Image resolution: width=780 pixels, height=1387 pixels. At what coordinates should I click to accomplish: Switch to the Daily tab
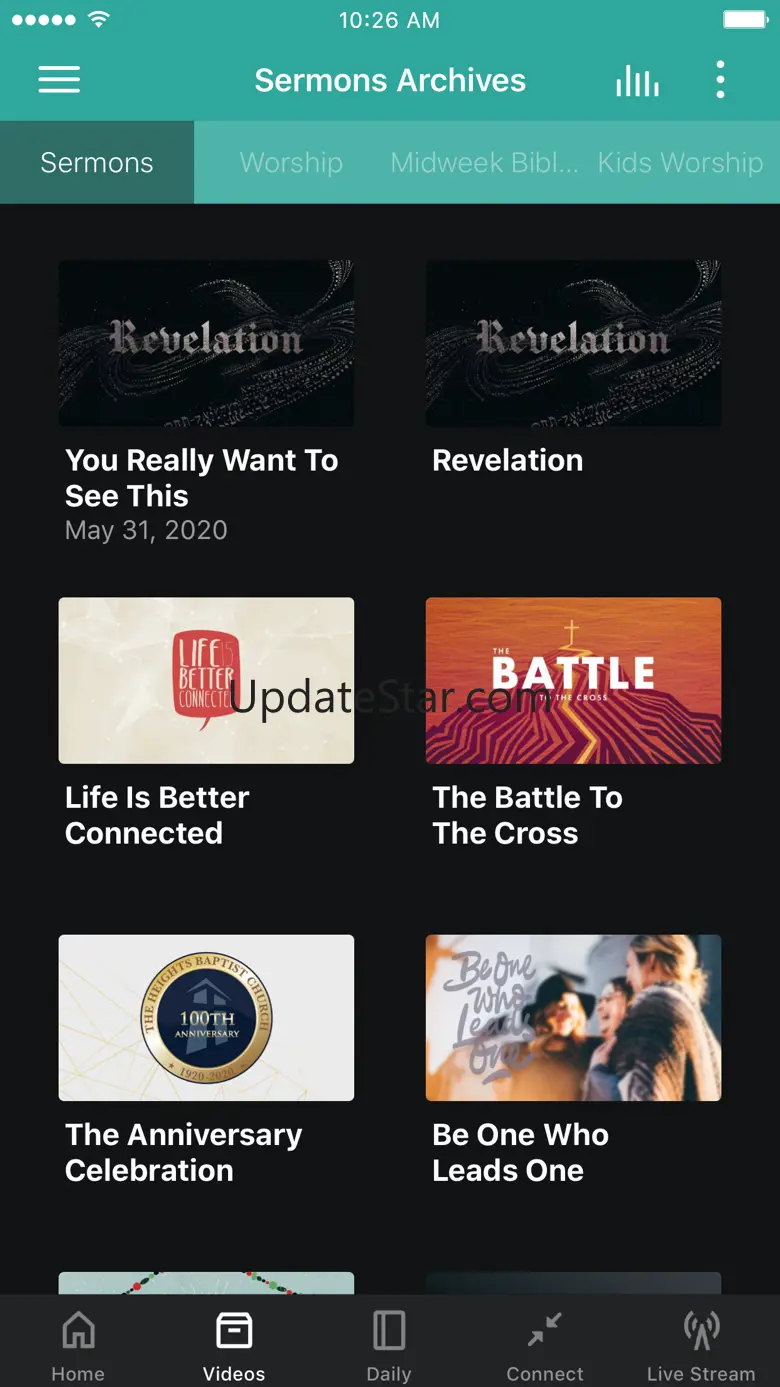click(x=389, y=1345)
